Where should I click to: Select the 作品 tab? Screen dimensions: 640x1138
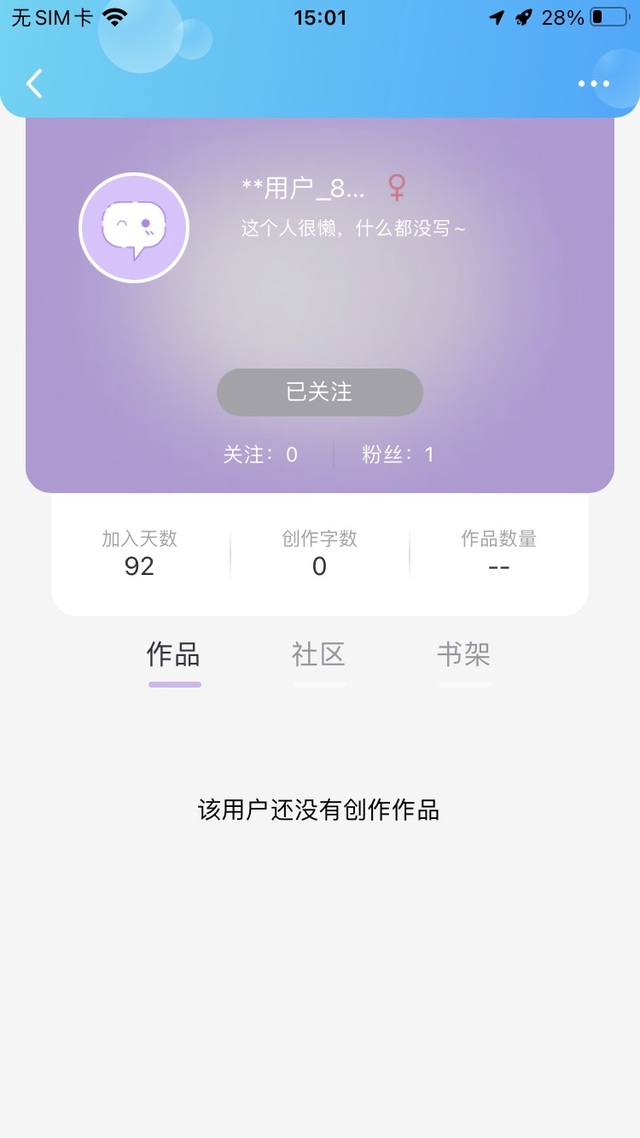[x=173, y=655]
